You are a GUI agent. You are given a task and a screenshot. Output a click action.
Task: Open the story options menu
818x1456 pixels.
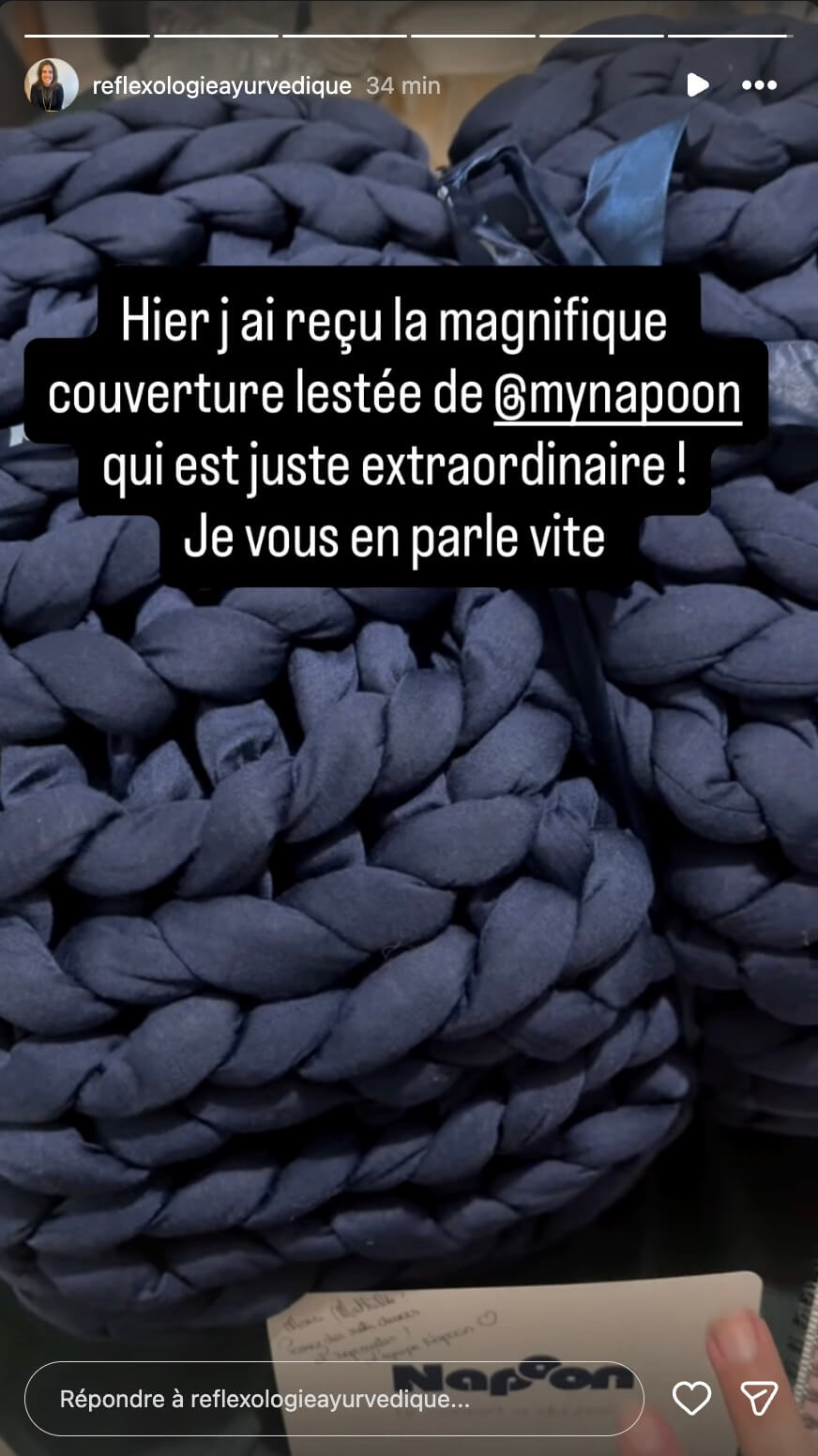click(x=759, y=85)
